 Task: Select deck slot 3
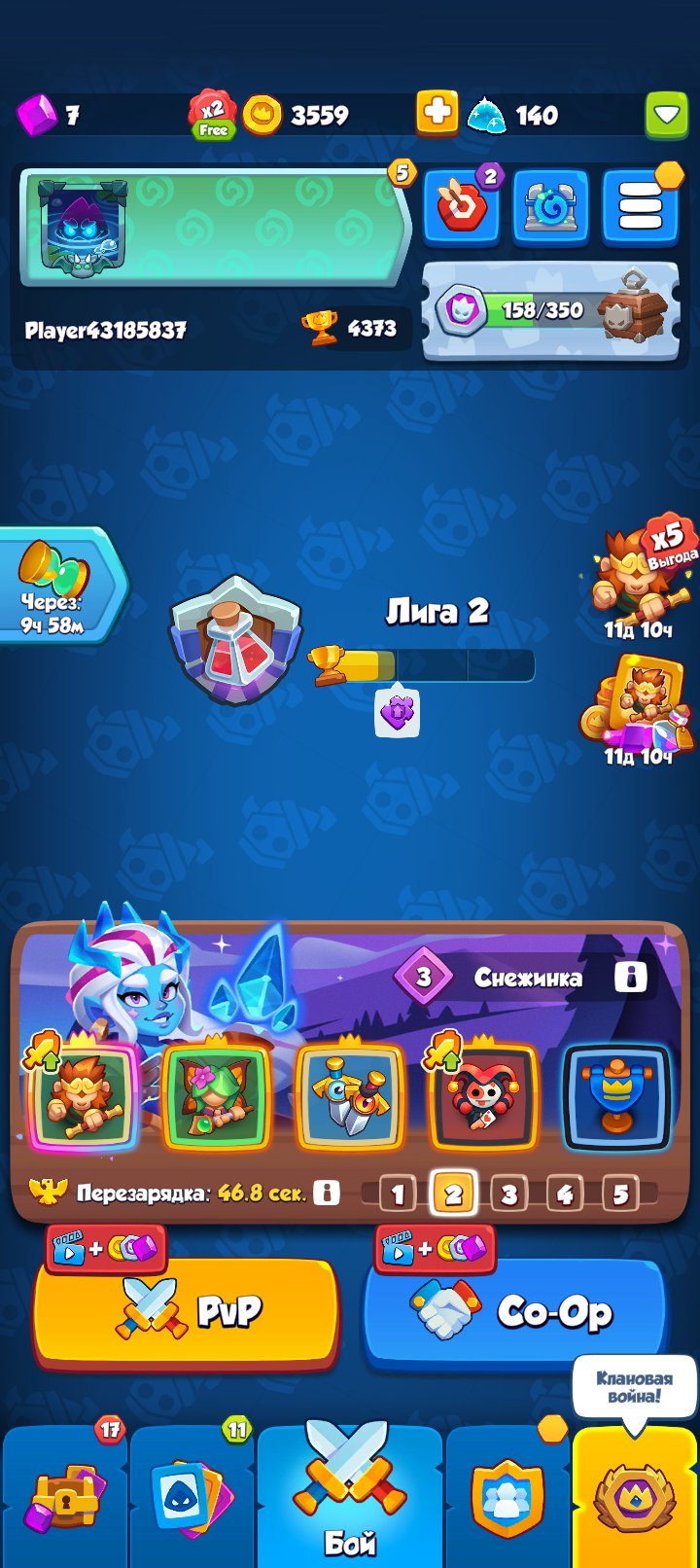(508, 1194)
